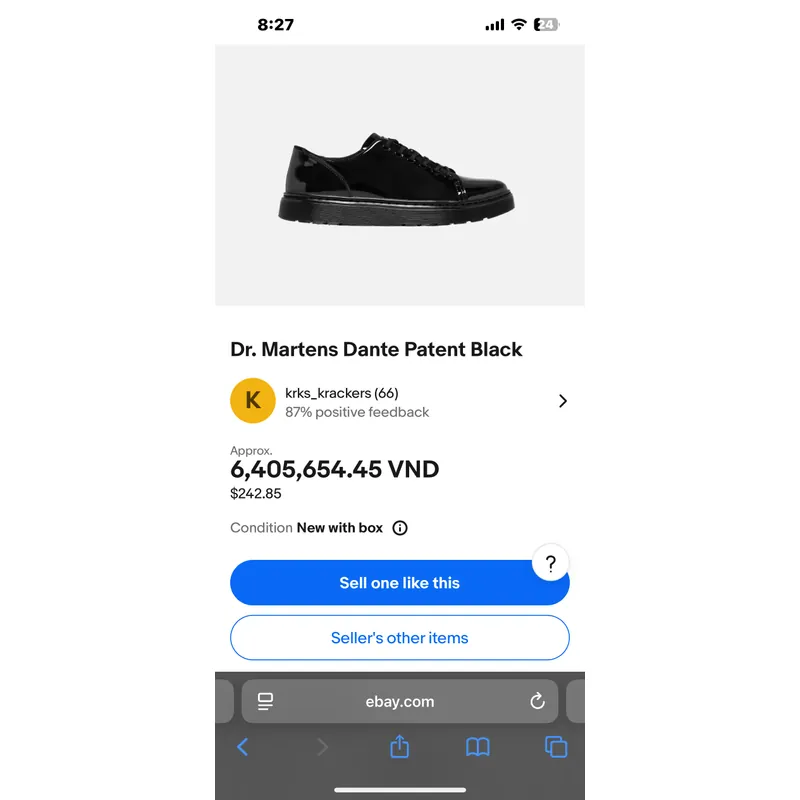Open the page settings icon in address bar
The width and height of the screenshot is (800, 800).
pos(265,702)
